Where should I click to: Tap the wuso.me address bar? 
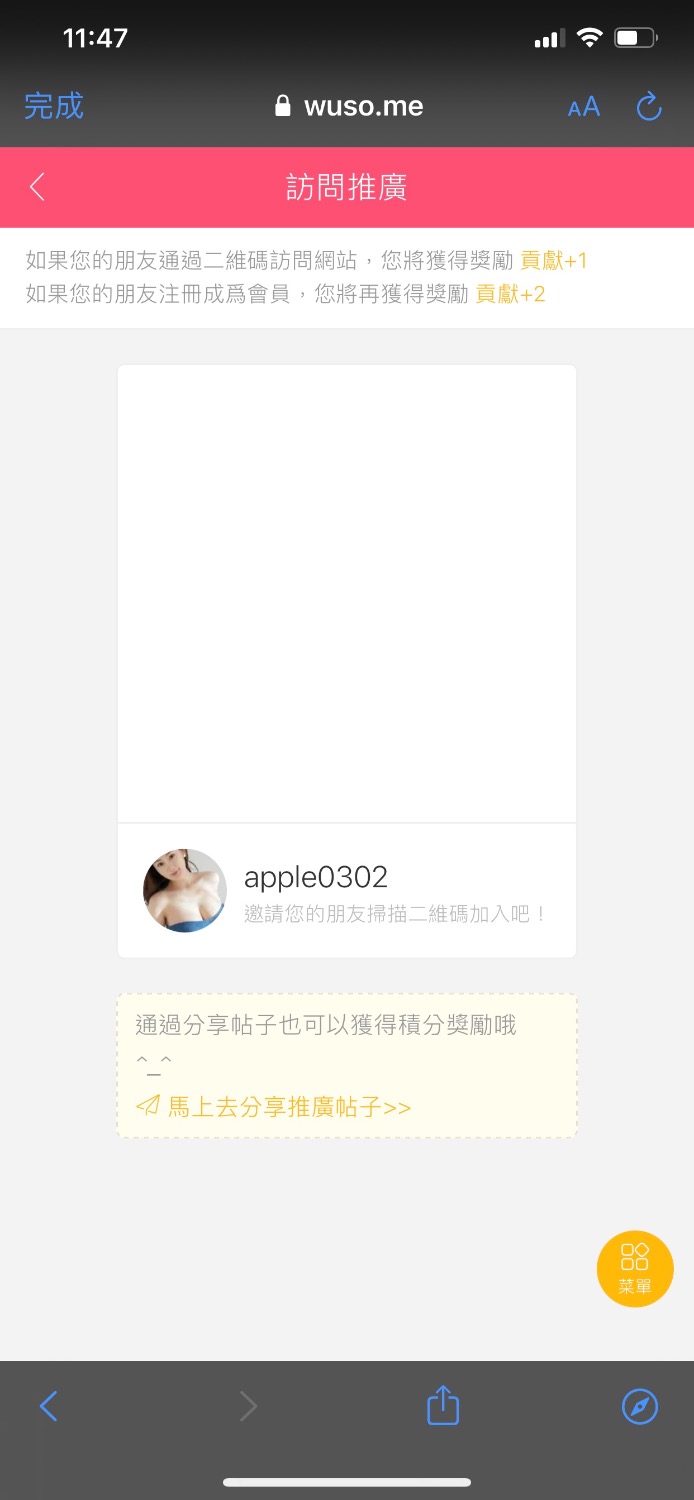point(349,106)
